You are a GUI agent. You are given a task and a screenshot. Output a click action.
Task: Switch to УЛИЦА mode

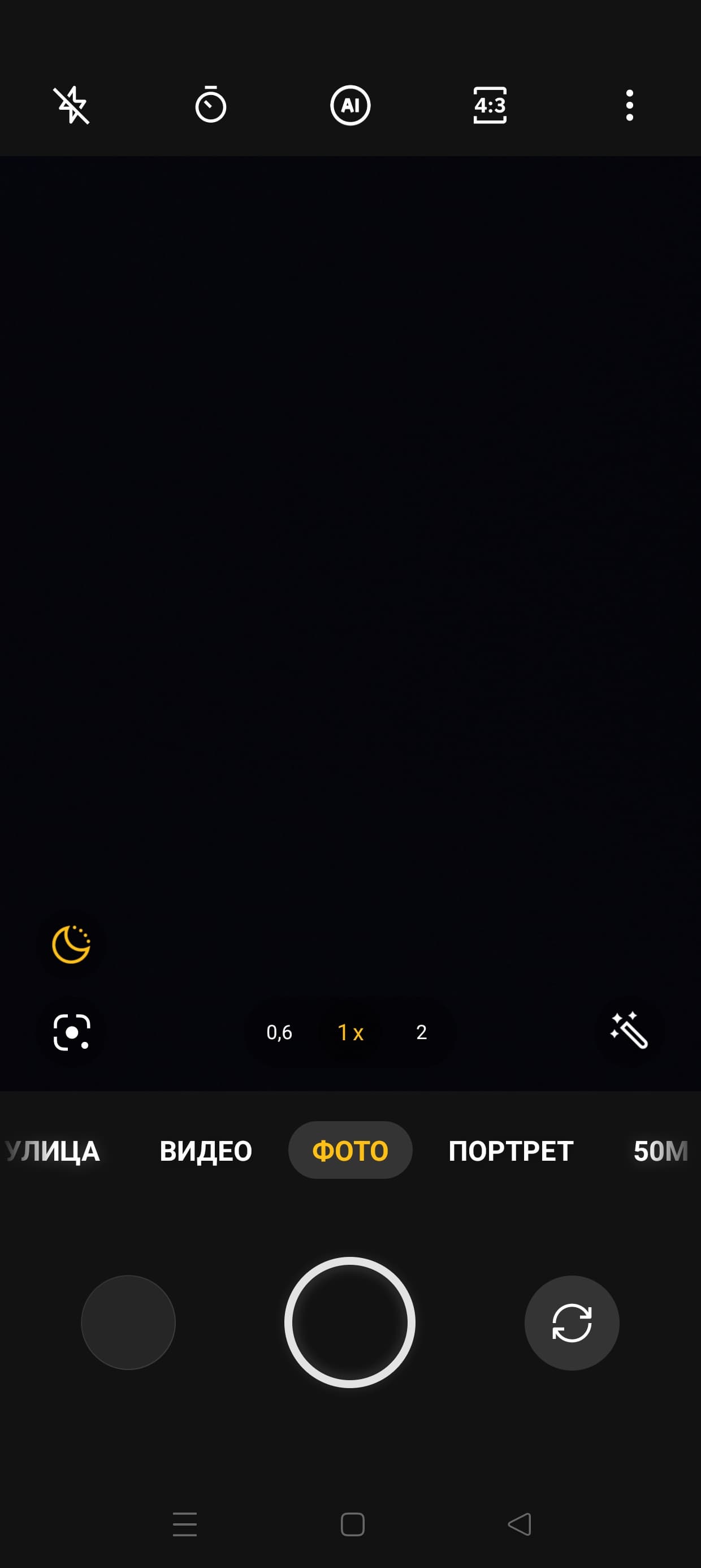click(x=53, y=1151)
